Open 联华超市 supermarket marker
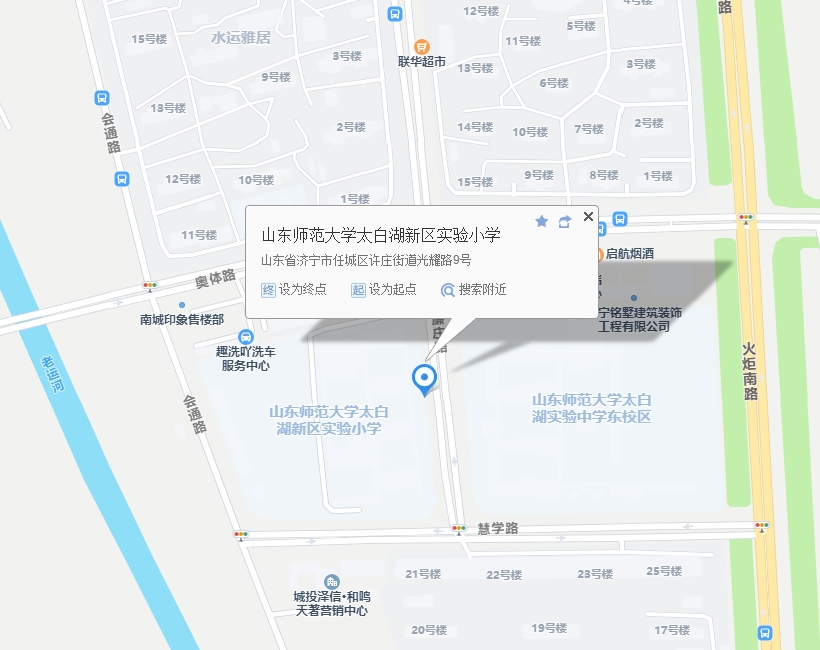Screen dimensions: 820x650 click(x=422, y=46)
